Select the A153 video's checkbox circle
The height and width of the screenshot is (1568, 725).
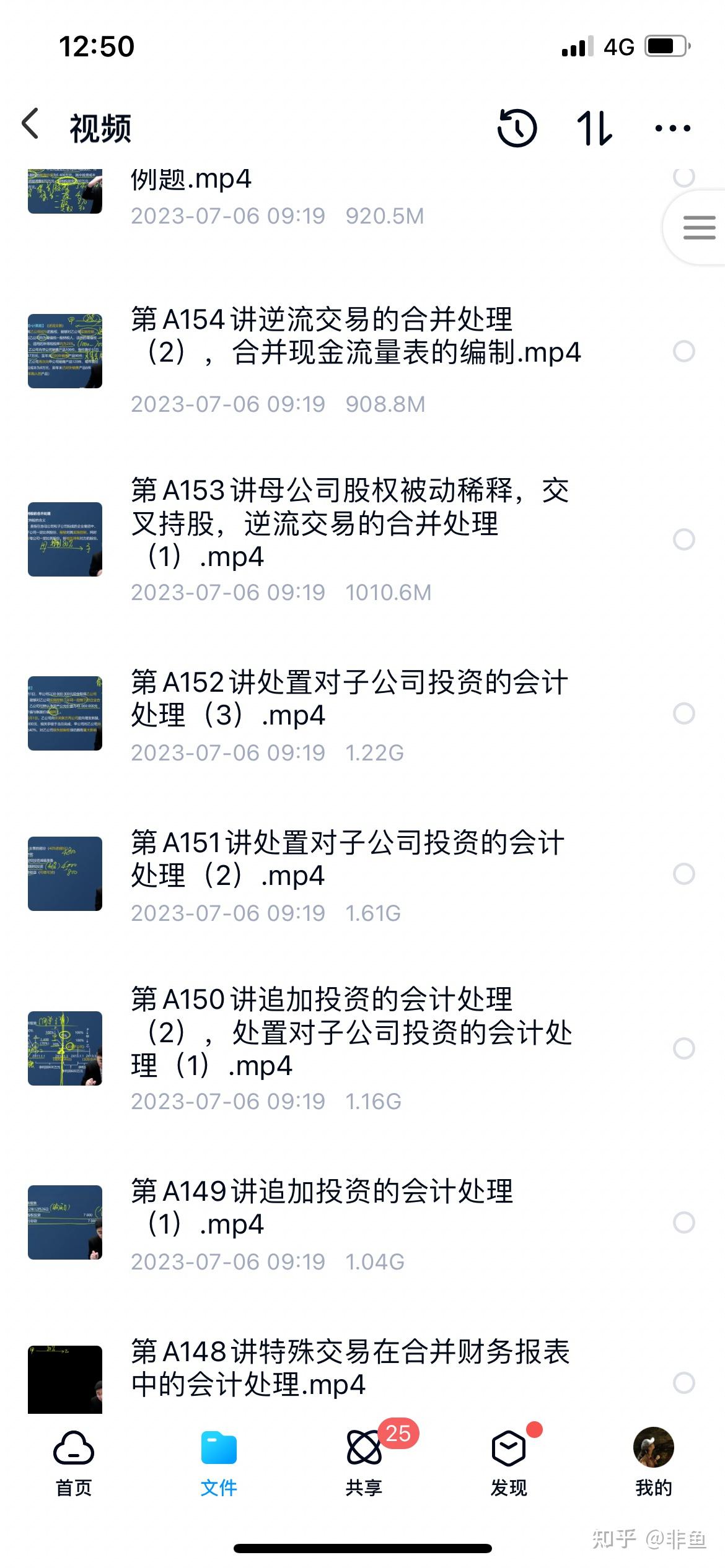[683, 539]
